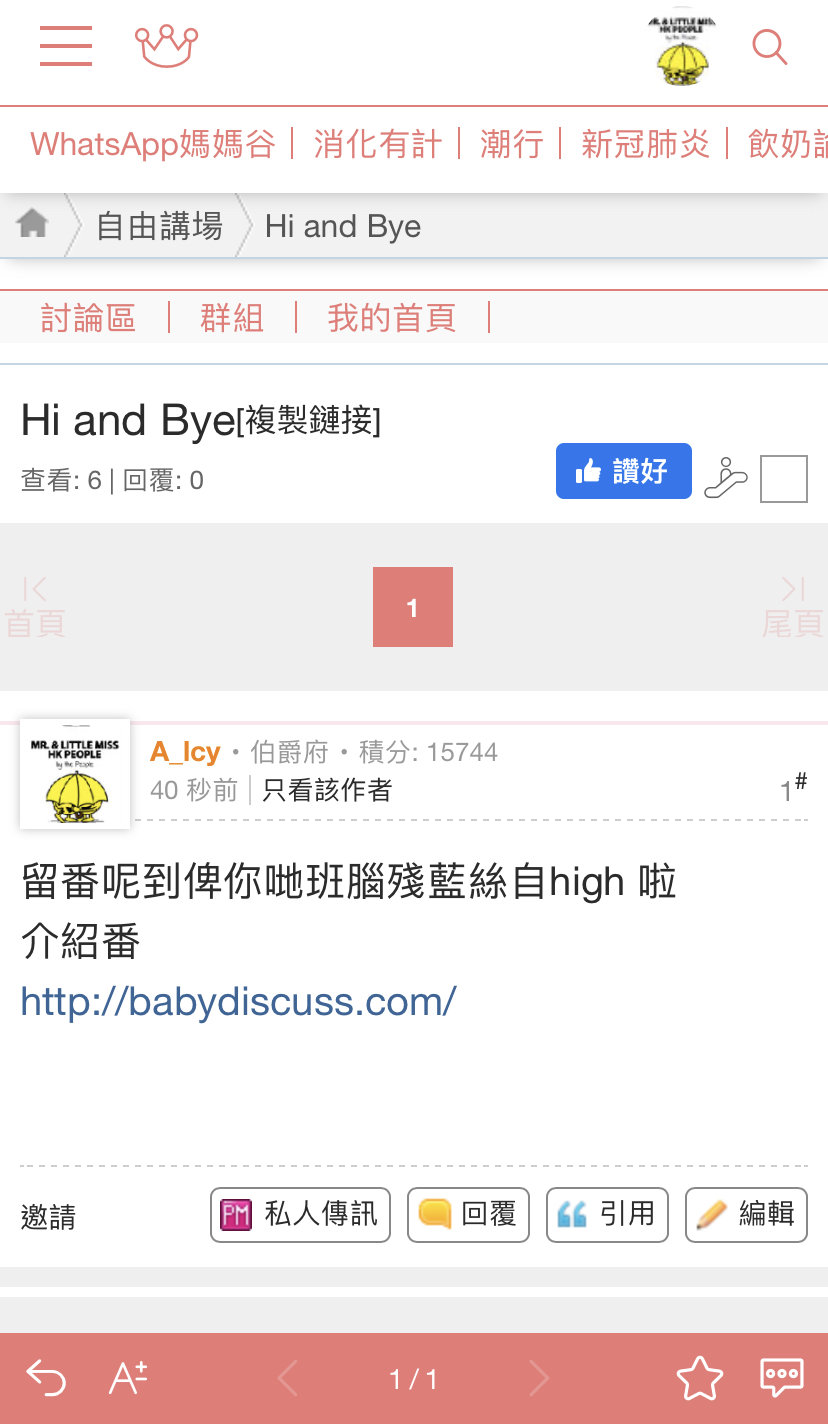Tick the checkbox beside the escalator icon
Screen dimensions: 828x1424
tap(784, 478)
